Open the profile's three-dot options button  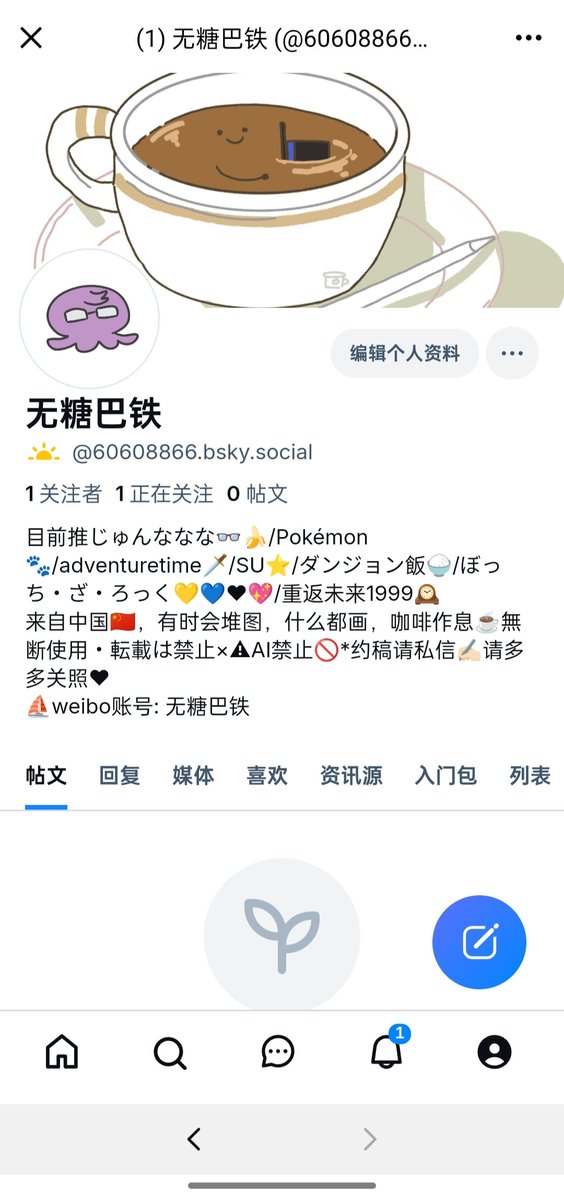pyautogui.click(x=513, y=353)
